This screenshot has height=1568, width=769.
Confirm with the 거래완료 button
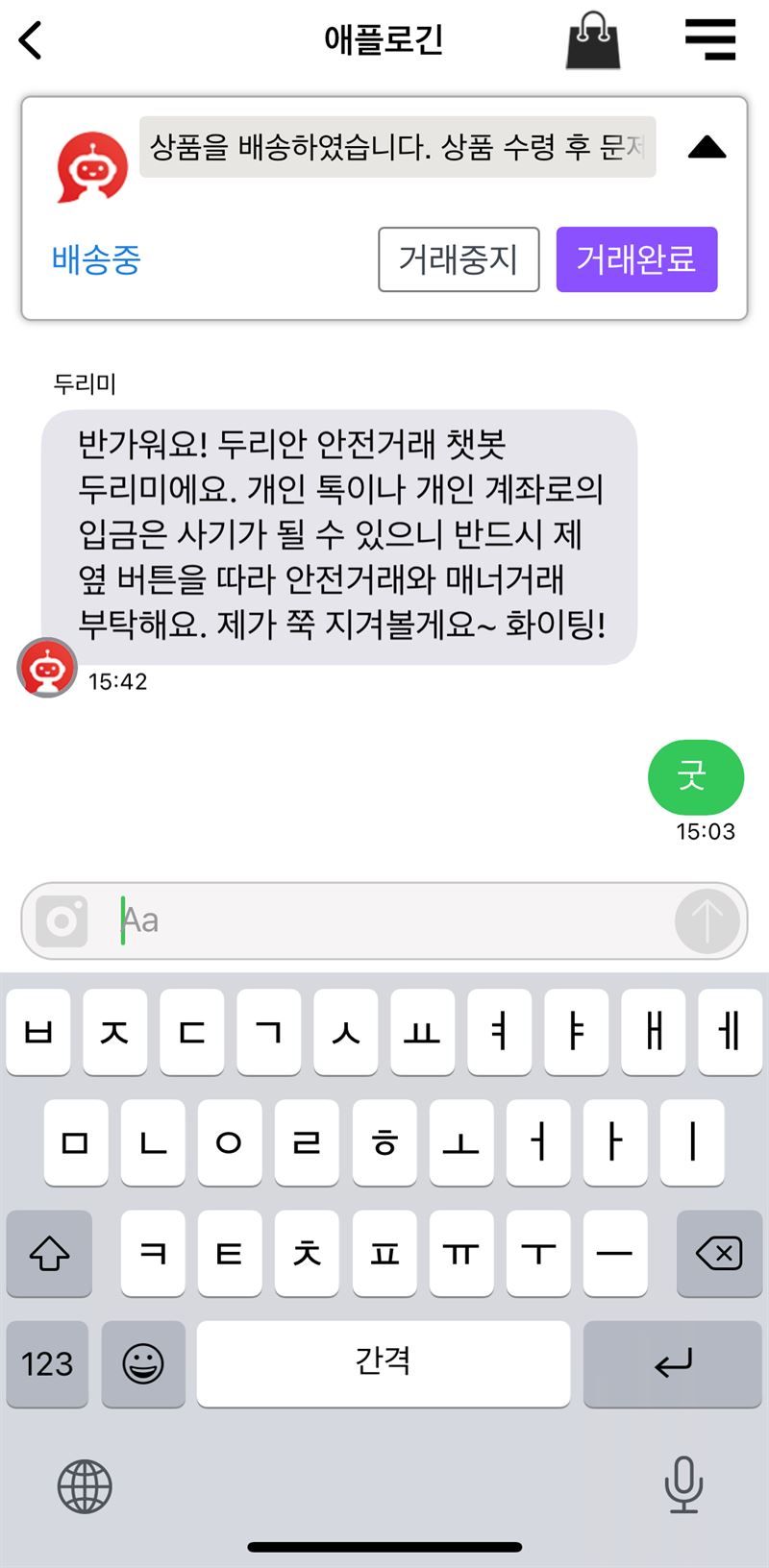pyautogui.click(x=636, y=259)
